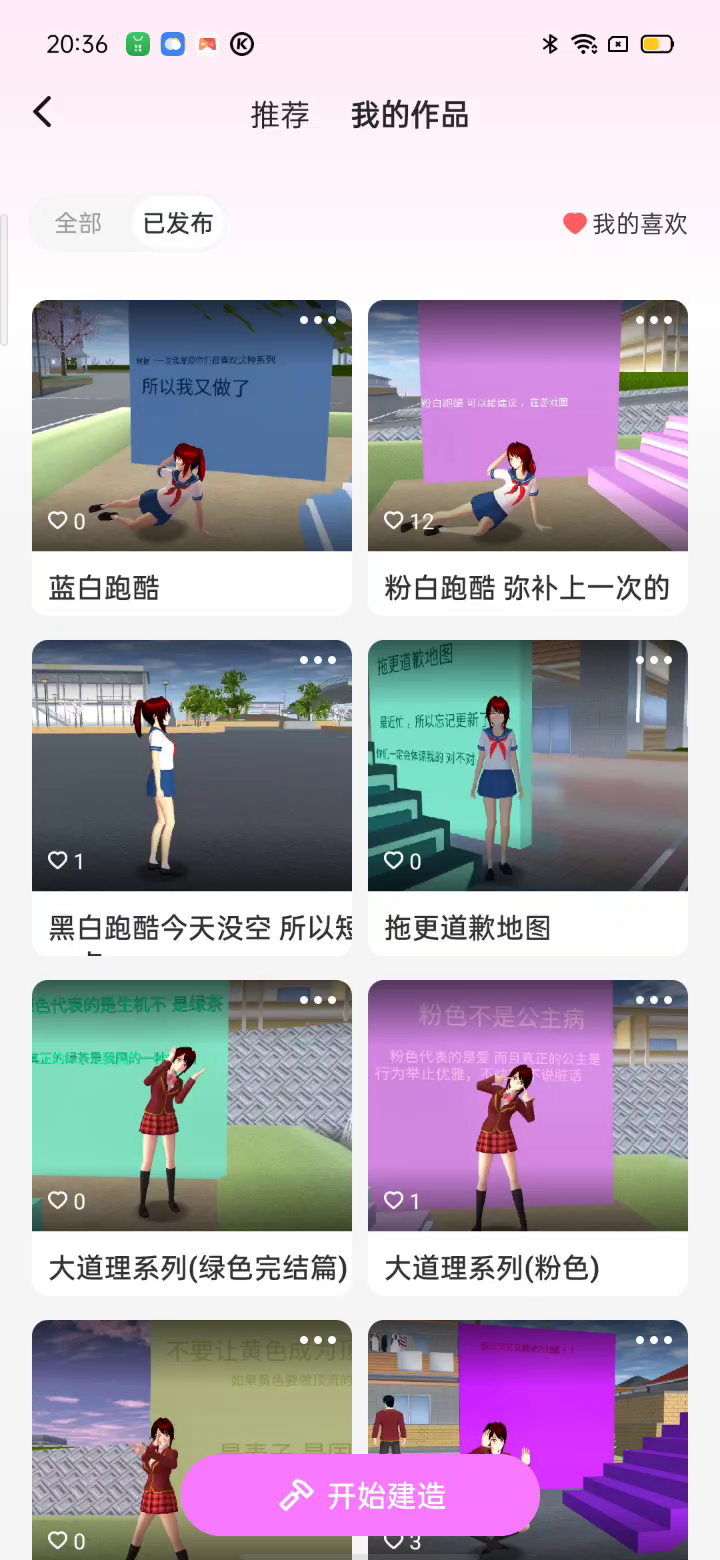Viewport: 720px width, 1560px height.
Task: Open more options for 蓝白跑酷
Action: click(x=318, y=320)
